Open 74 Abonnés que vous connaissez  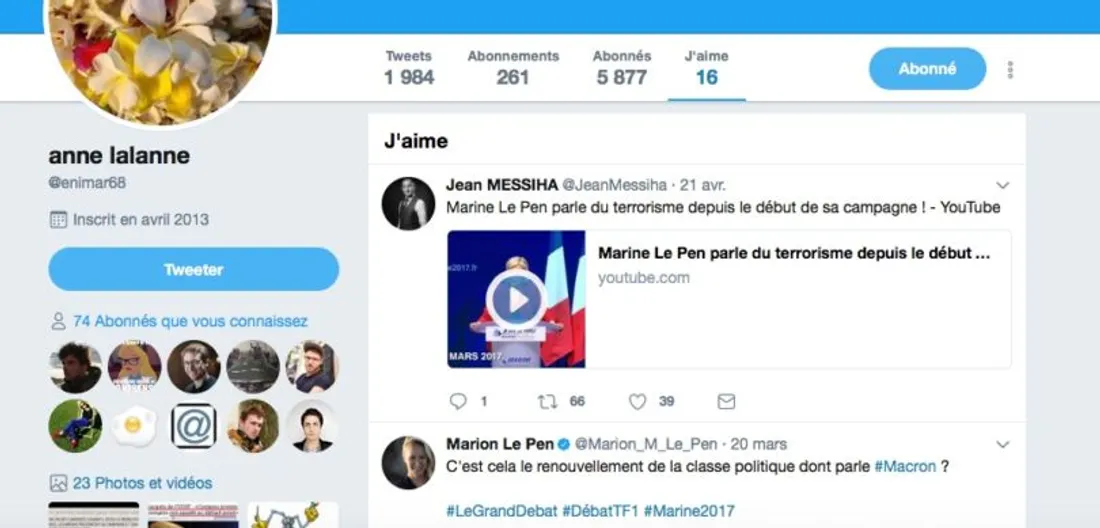[x=189, y=321]
